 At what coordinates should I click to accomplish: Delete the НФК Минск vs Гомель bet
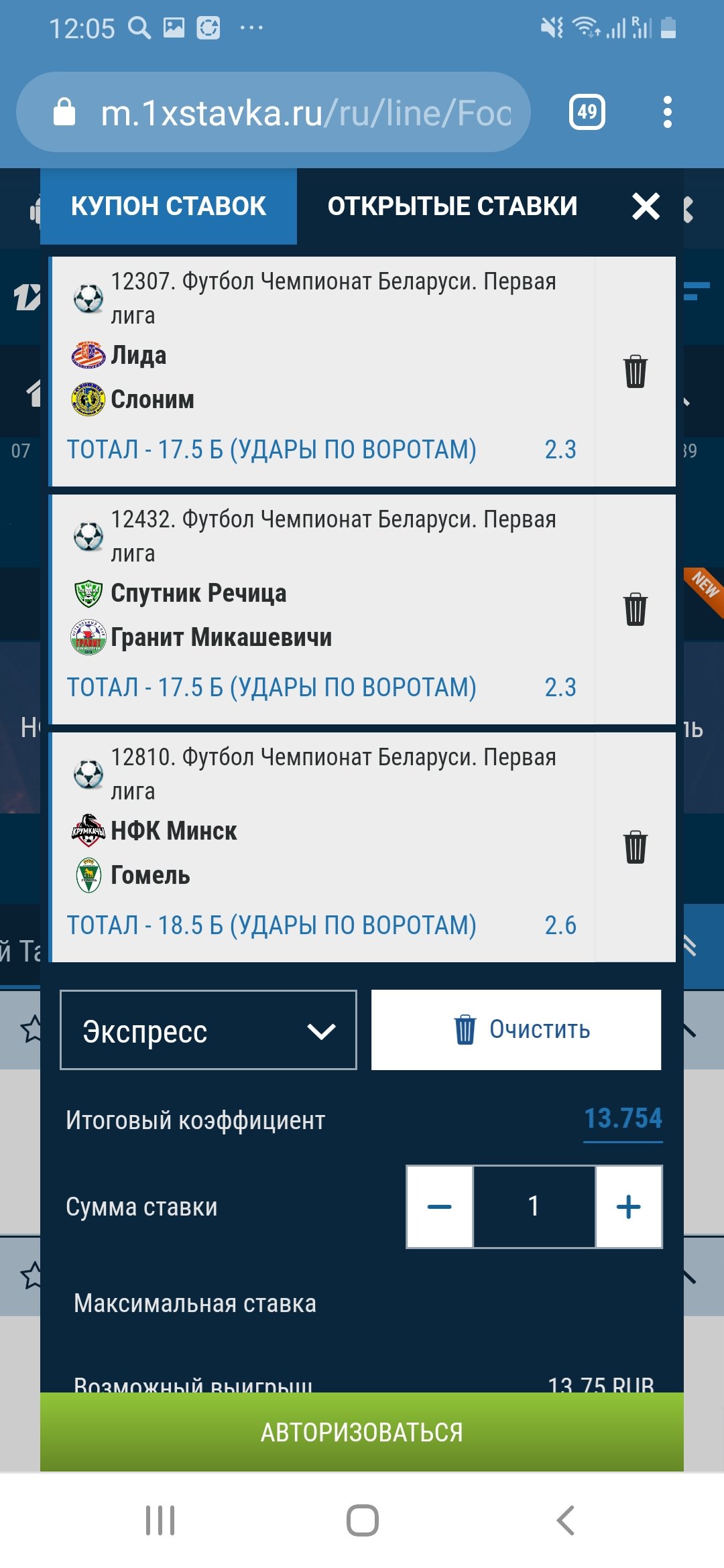pyautogui.click(x=635, y=847)
